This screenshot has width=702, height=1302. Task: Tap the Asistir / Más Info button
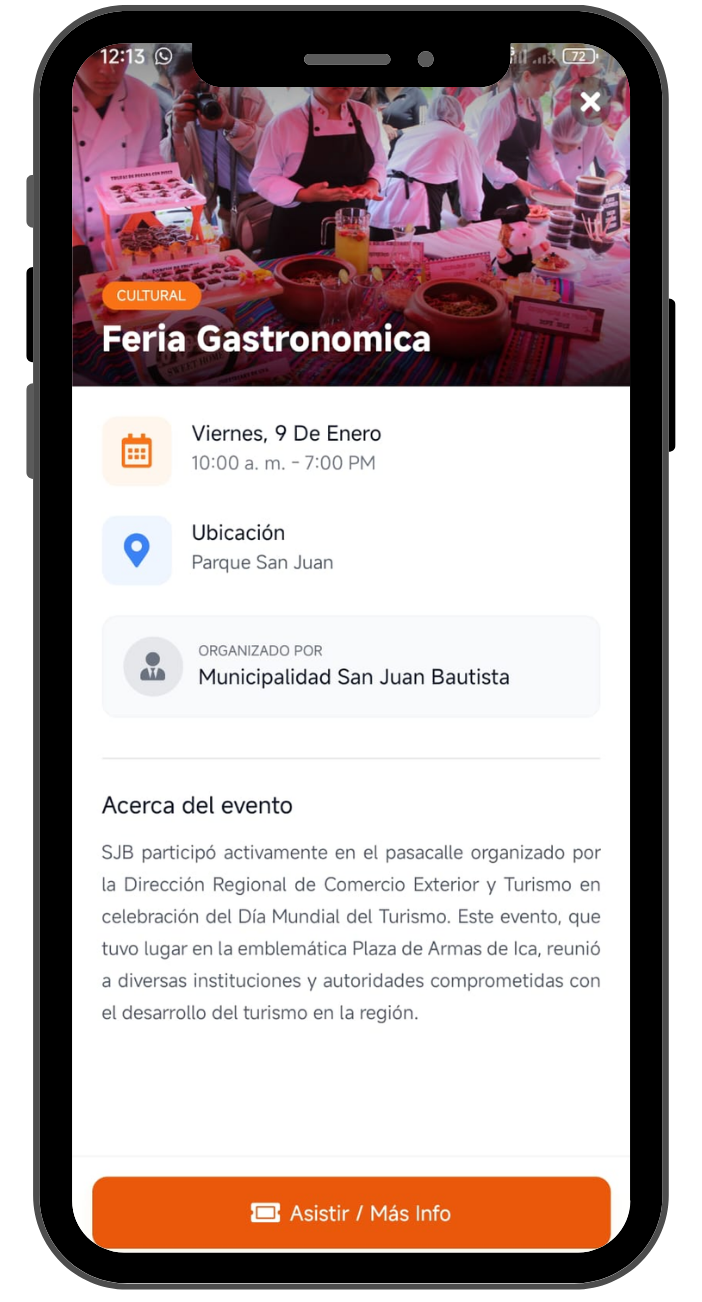pos(351,1213)
